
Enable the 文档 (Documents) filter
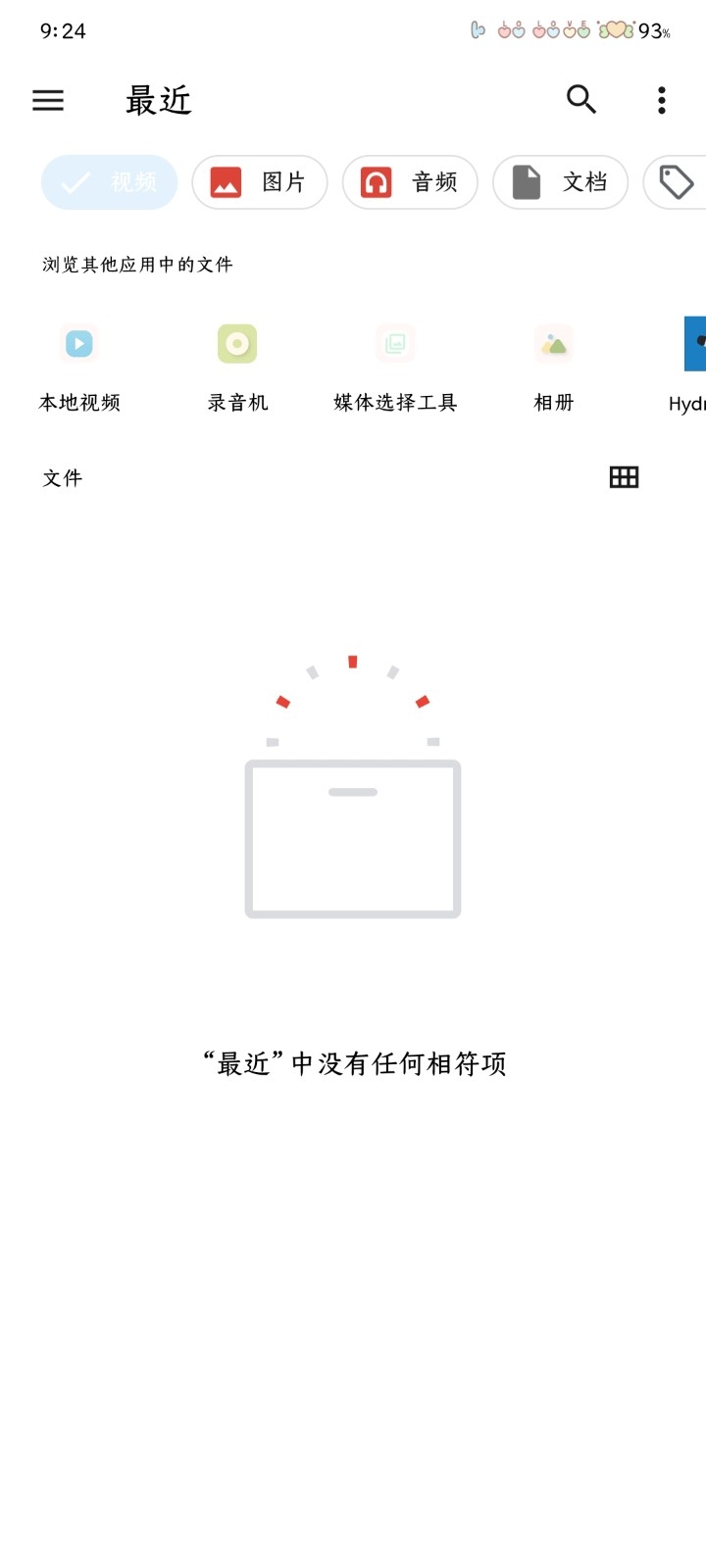pos(560,182)
